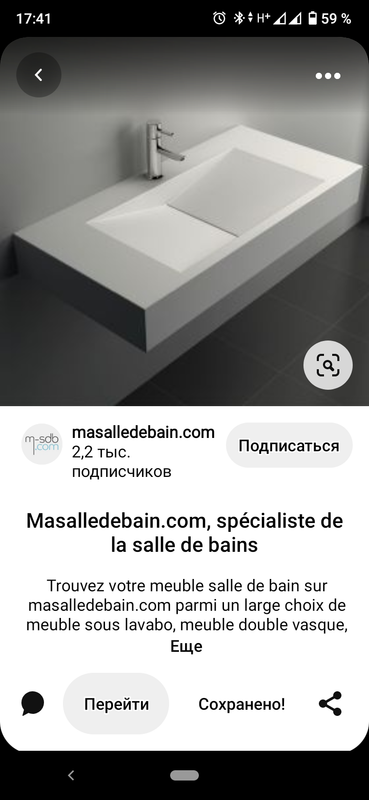The height and width of the screenshot is (800, 369).
Task: Tap the Сохранено! saved button
Action: click(242, 705)
